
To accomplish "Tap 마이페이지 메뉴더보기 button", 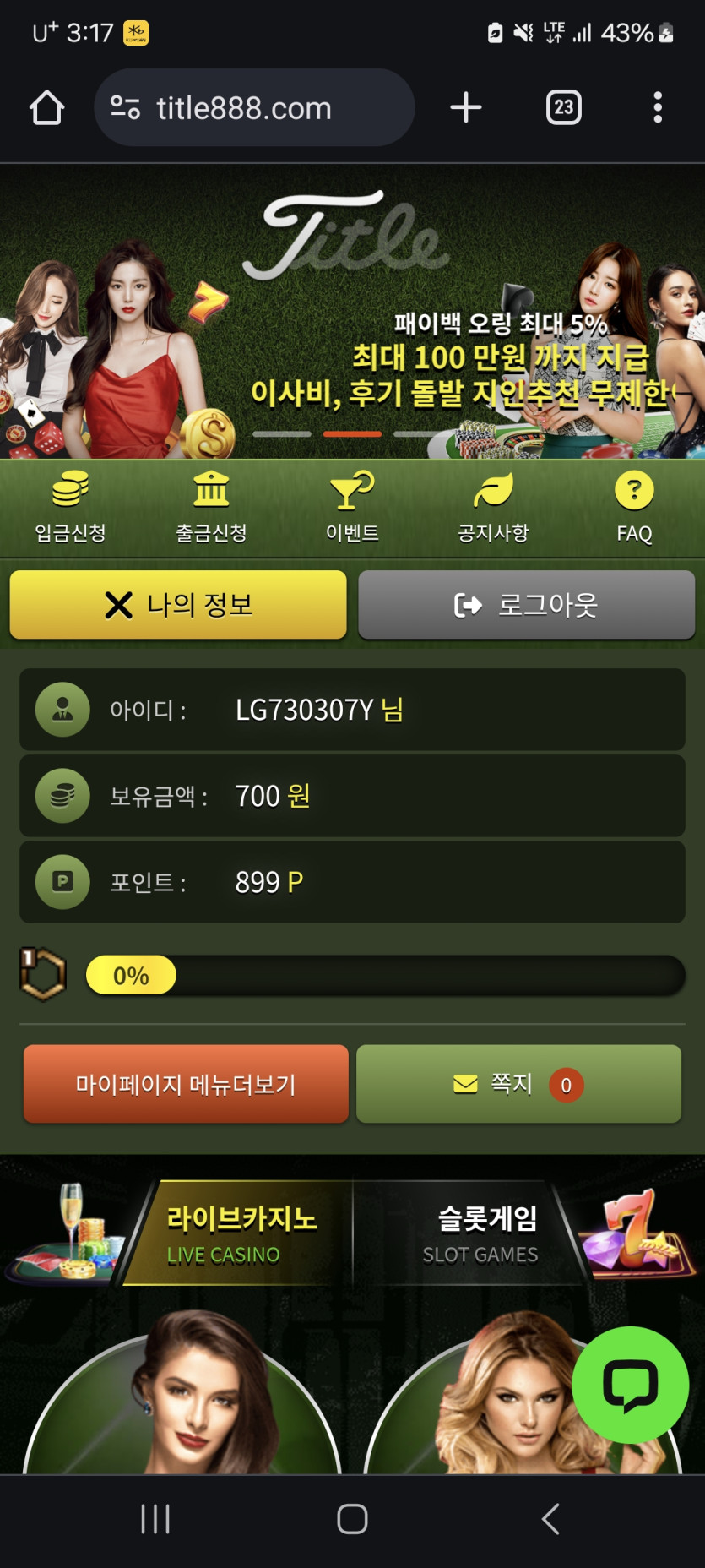I will tap(186, 1084).
